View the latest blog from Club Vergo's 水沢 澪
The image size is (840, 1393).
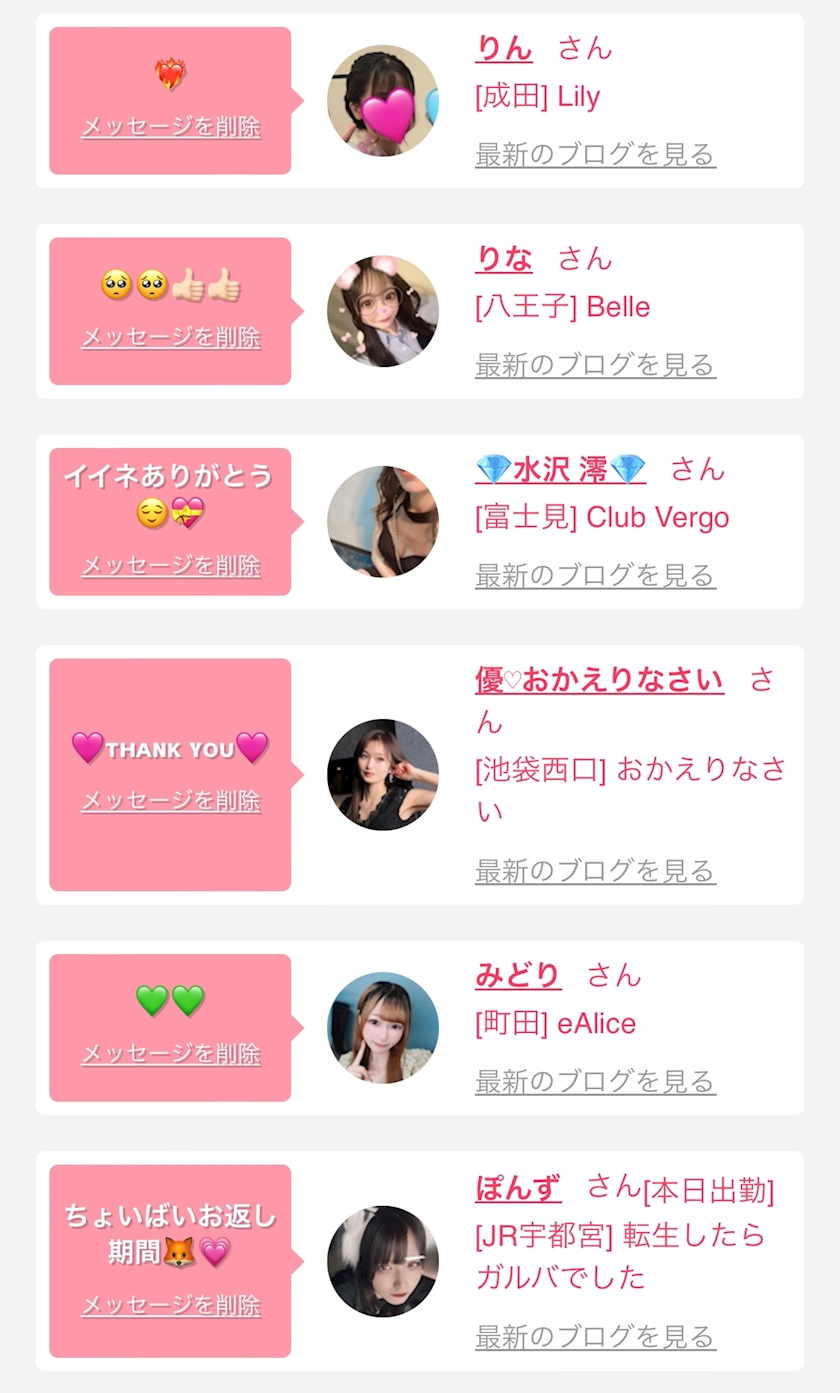point(595,576)
